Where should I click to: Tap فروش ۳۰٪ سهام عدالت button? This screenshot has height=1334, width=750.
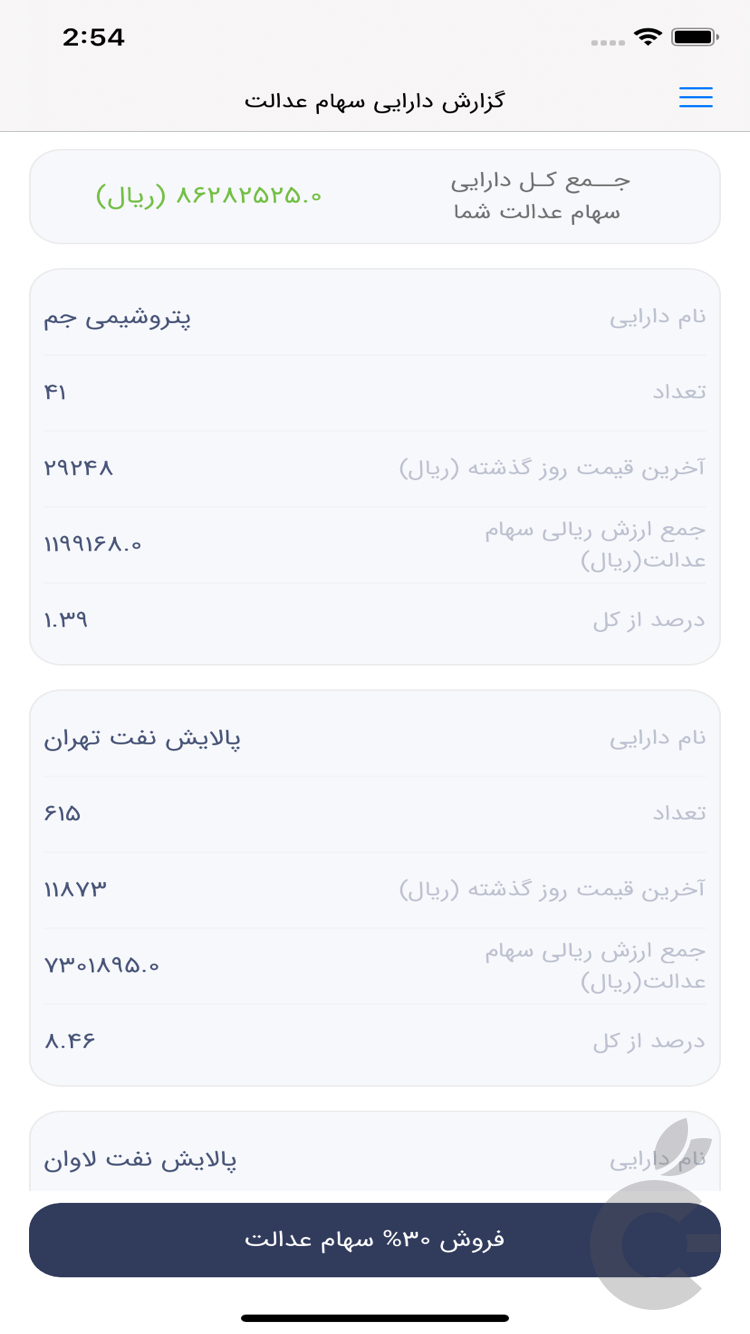(x=375, y=1240)
